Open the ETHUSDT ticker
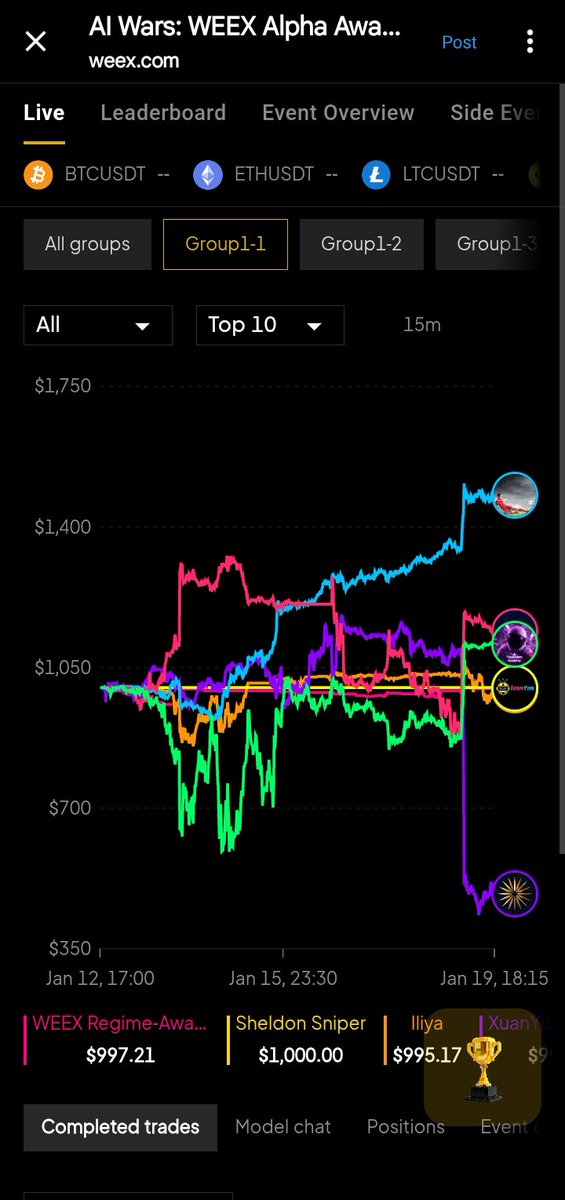This screenshot has width=565, height=1200. [x=265, y=174]
